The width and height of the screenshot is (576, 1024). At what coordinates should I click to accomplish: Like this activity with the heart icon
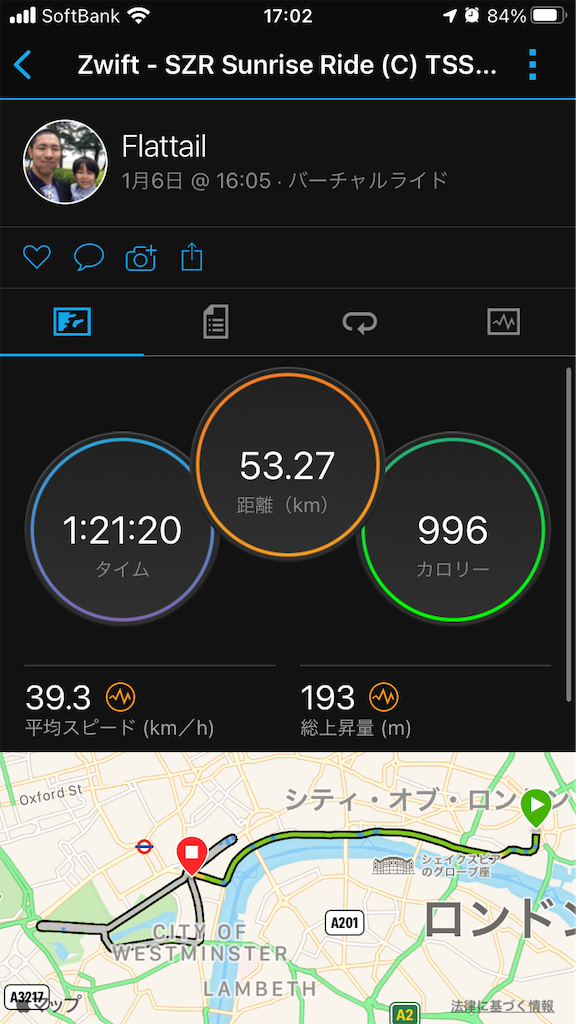(37, 257)
